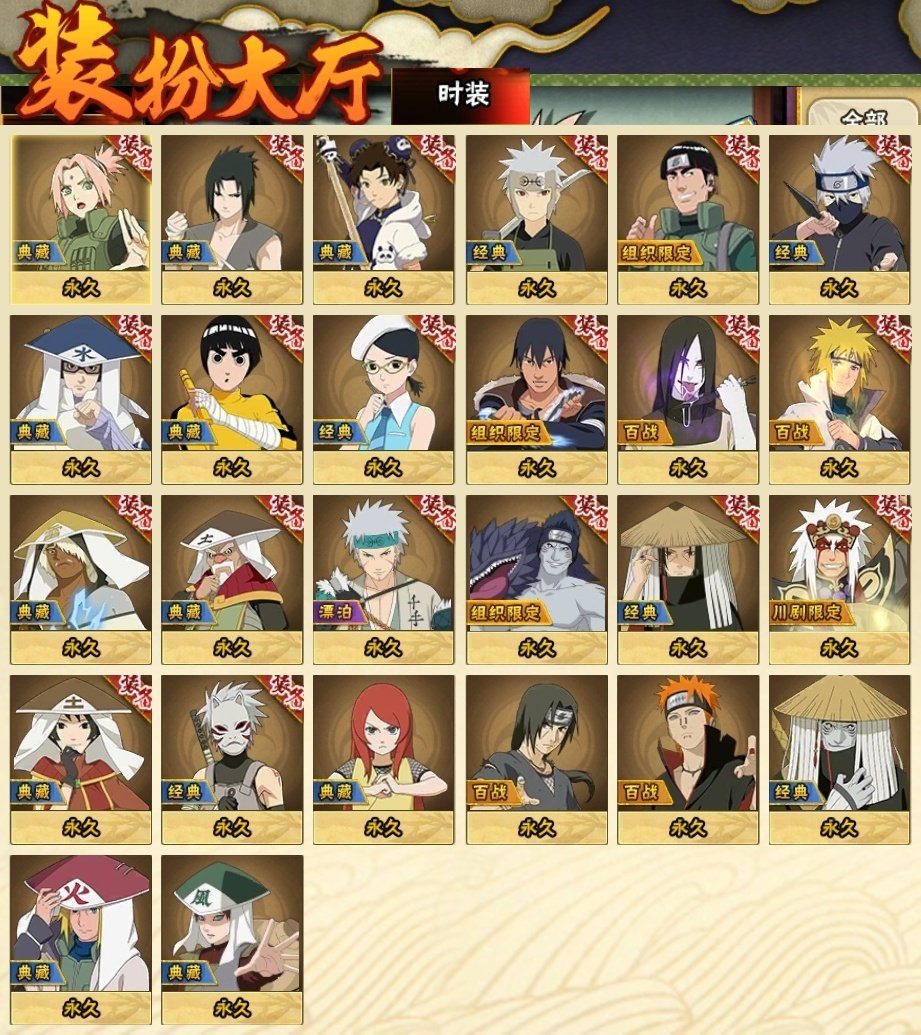Screen dimensions: 921x1035
Task: Select the girl with white beret and glasses
Action: 383,385
